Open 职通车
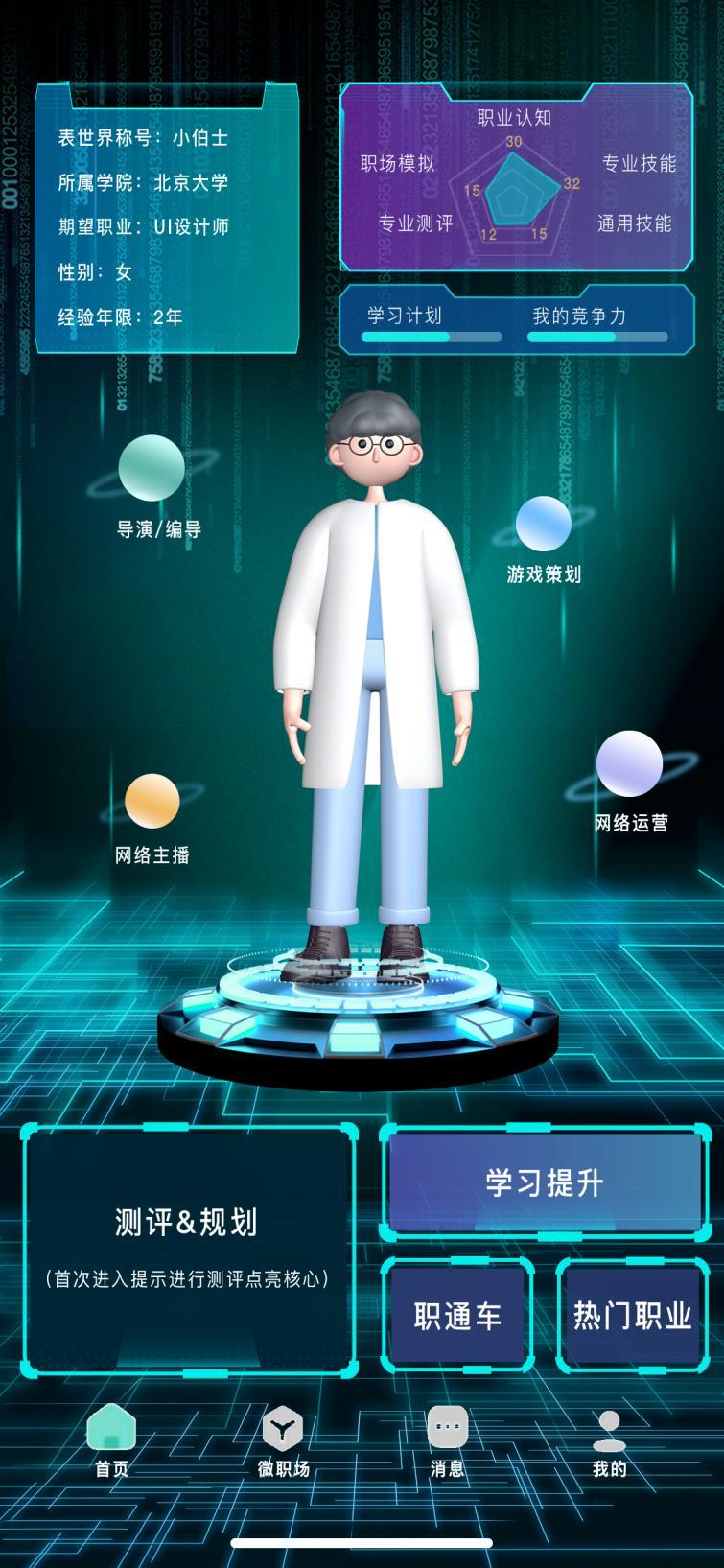724x1568 pixels. click(x=457, y=1315)
